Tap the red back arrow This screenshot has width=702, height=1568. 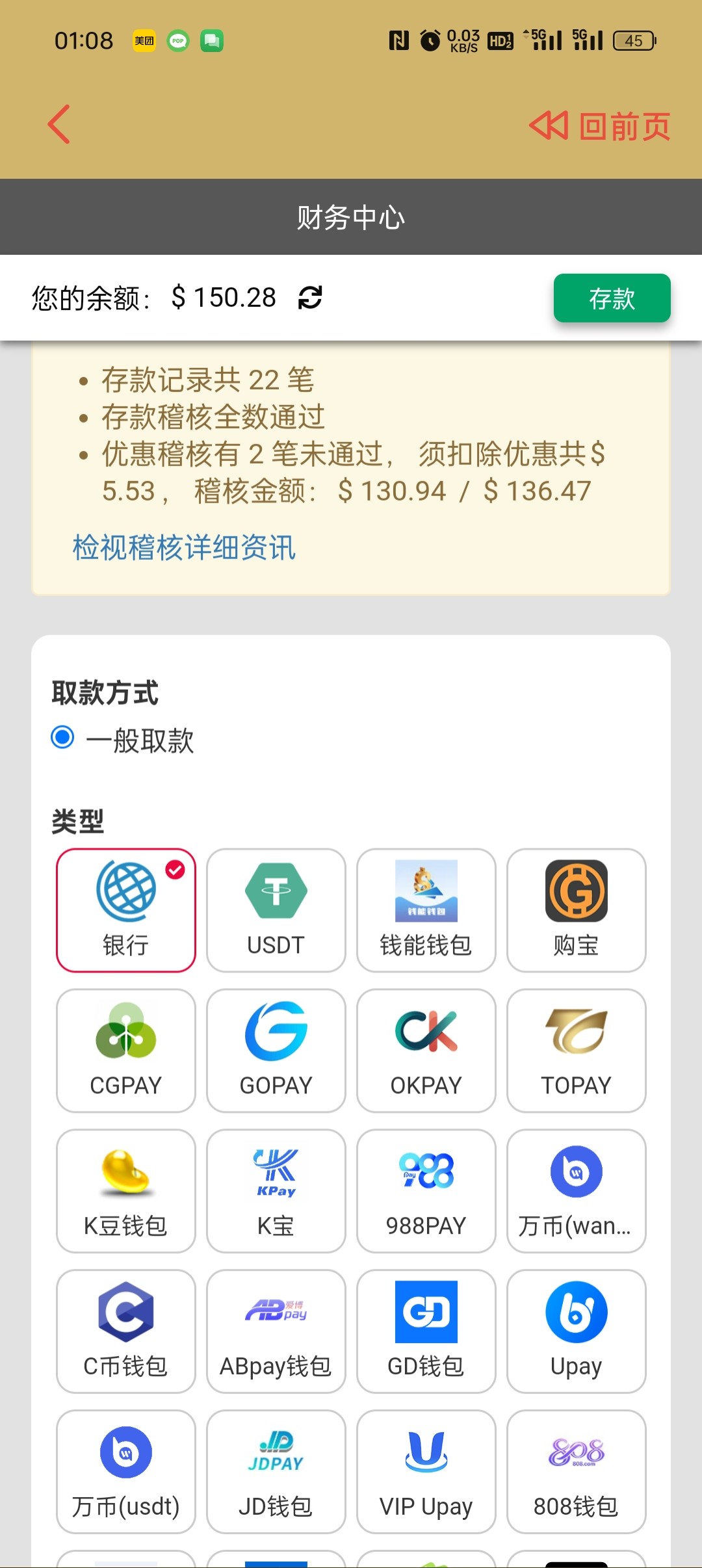[59, 125]
